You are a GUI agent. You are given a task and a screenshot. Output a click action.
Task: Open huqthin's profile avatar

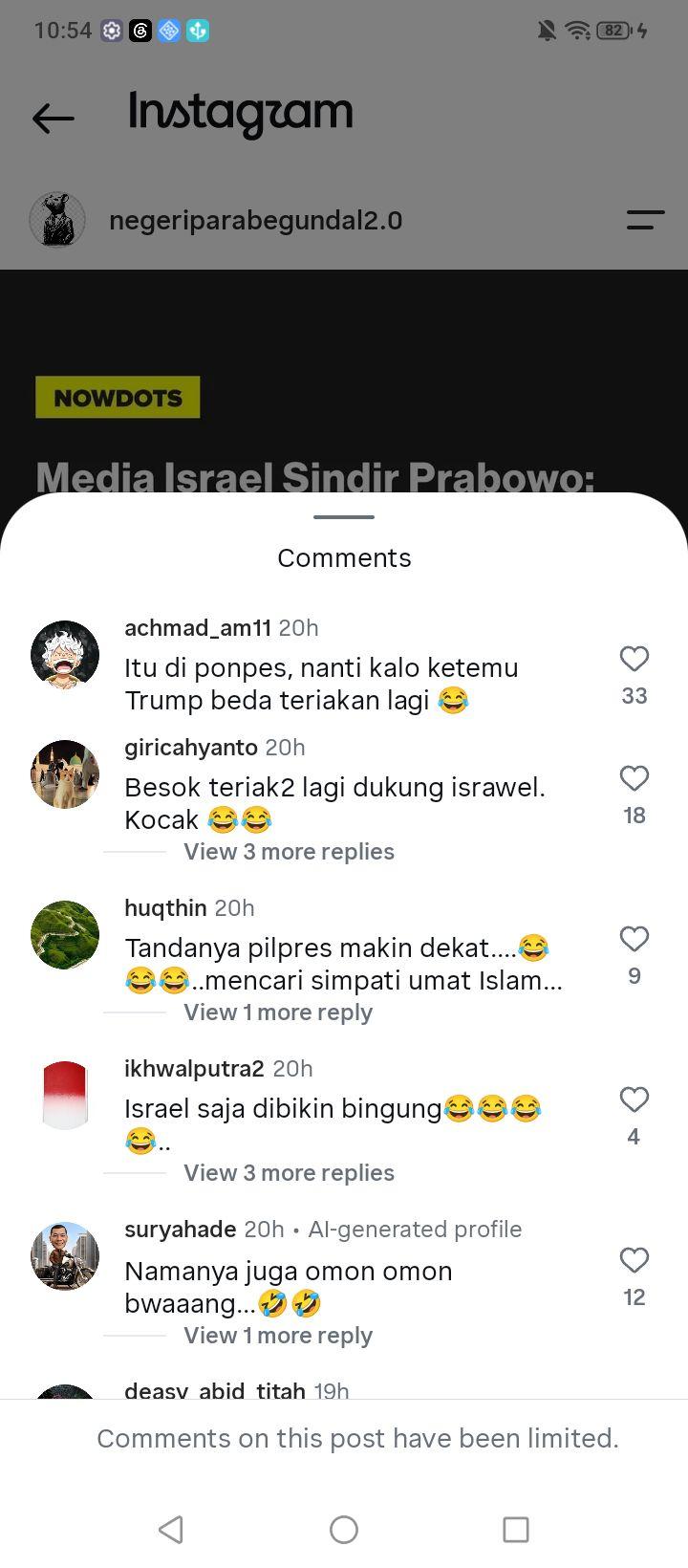pos(65,935)
